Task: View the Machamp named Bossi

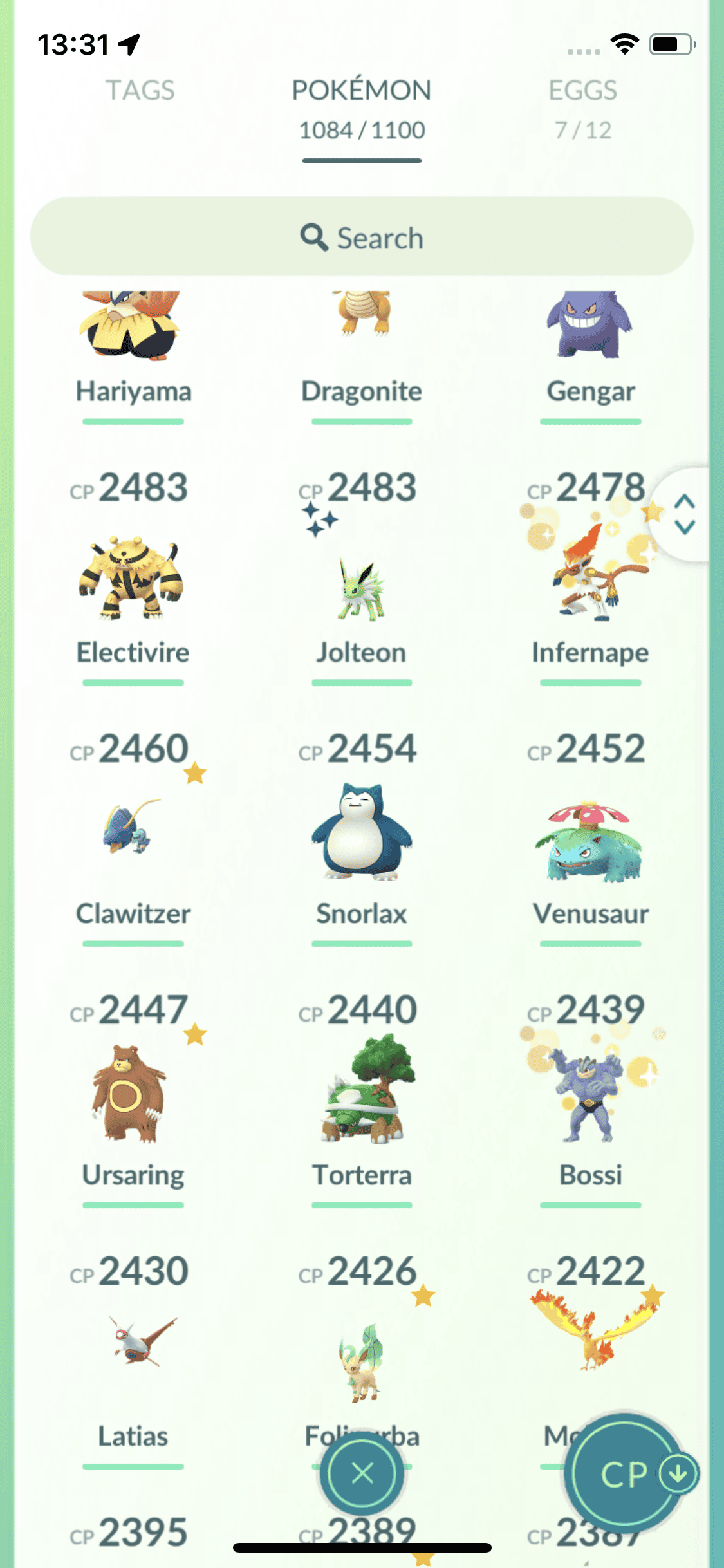Action: point(590,1094)
